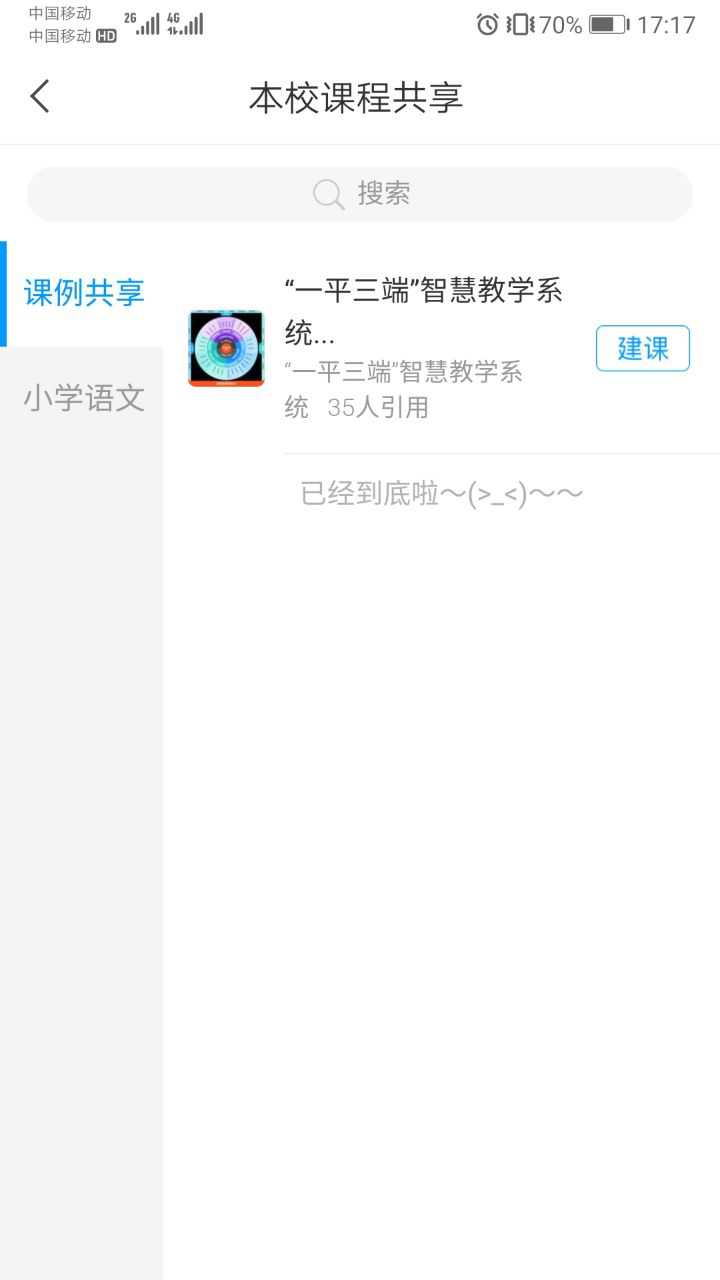Tap the 搜索 search box
Image resolution: width=720 pixels, height=1280 pixels.
(x=360, y=194)
